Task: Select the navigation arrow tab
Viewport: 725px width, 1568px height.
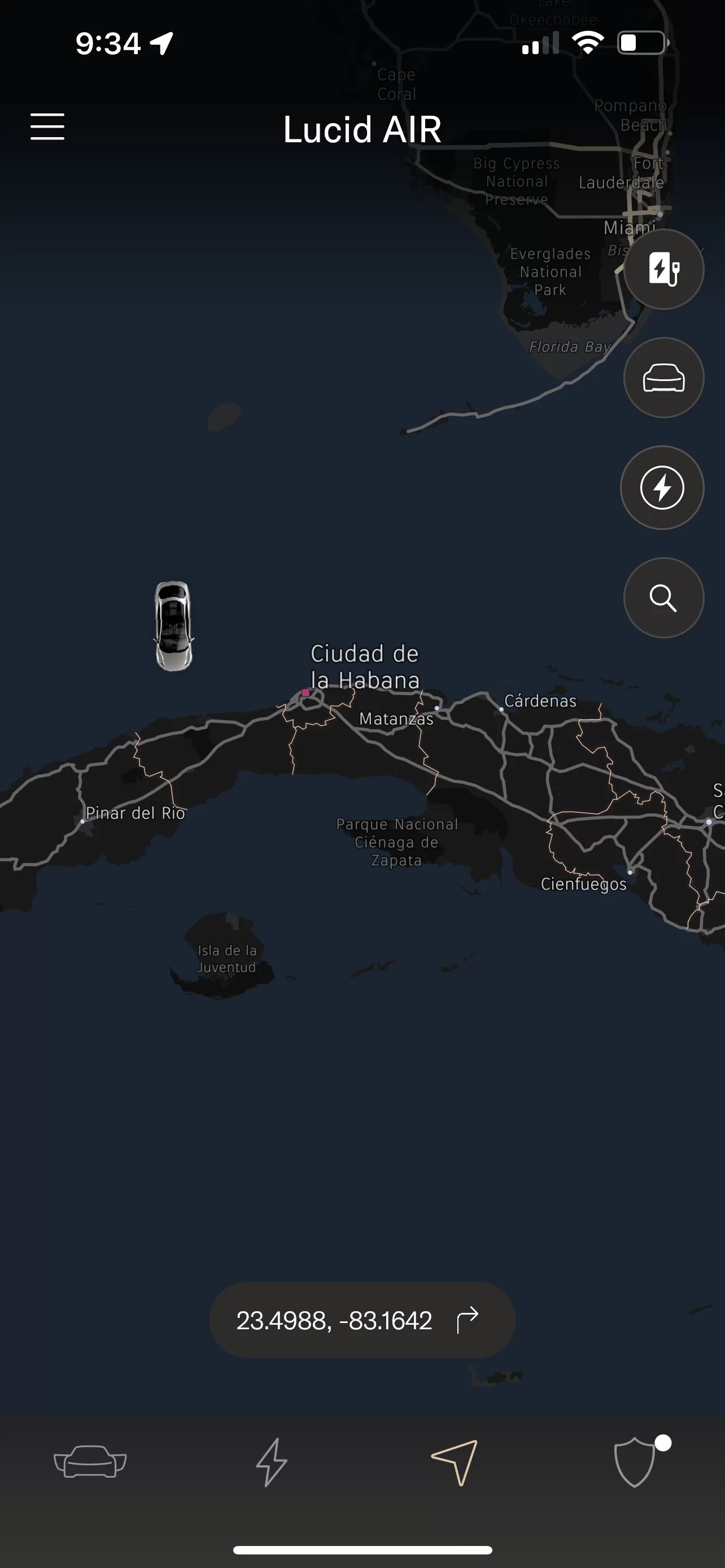Action: click(454, 1462)
